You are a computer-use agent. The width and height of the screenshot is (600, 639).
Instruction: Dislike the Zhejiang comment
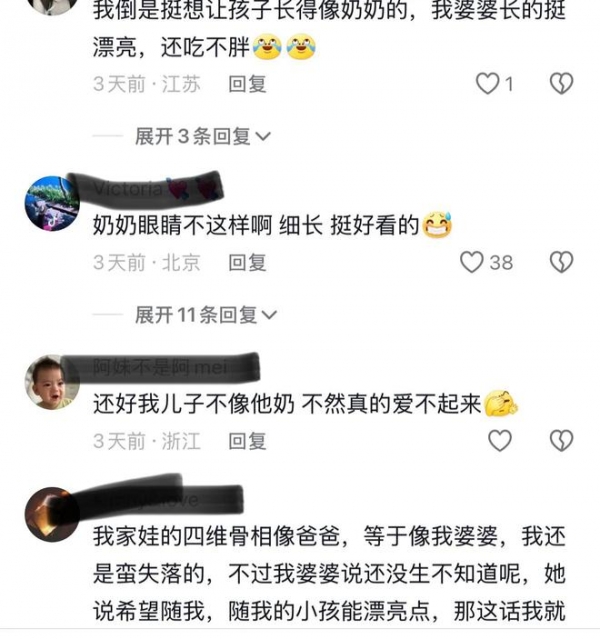(561, 440)
